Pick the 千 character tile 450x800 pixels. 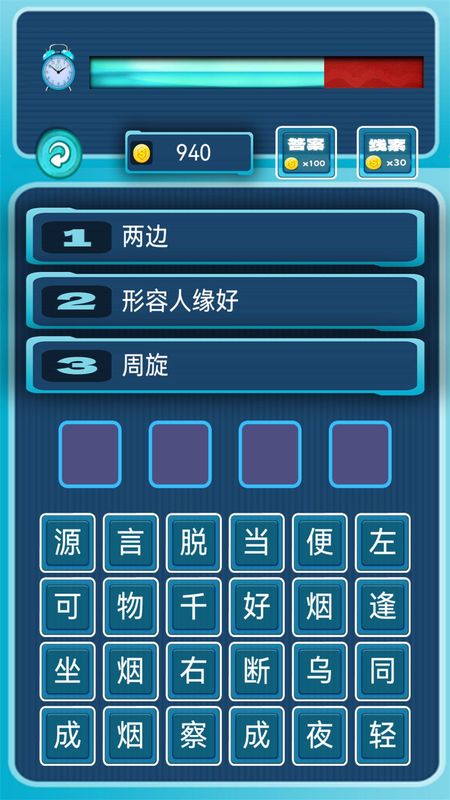193,607
